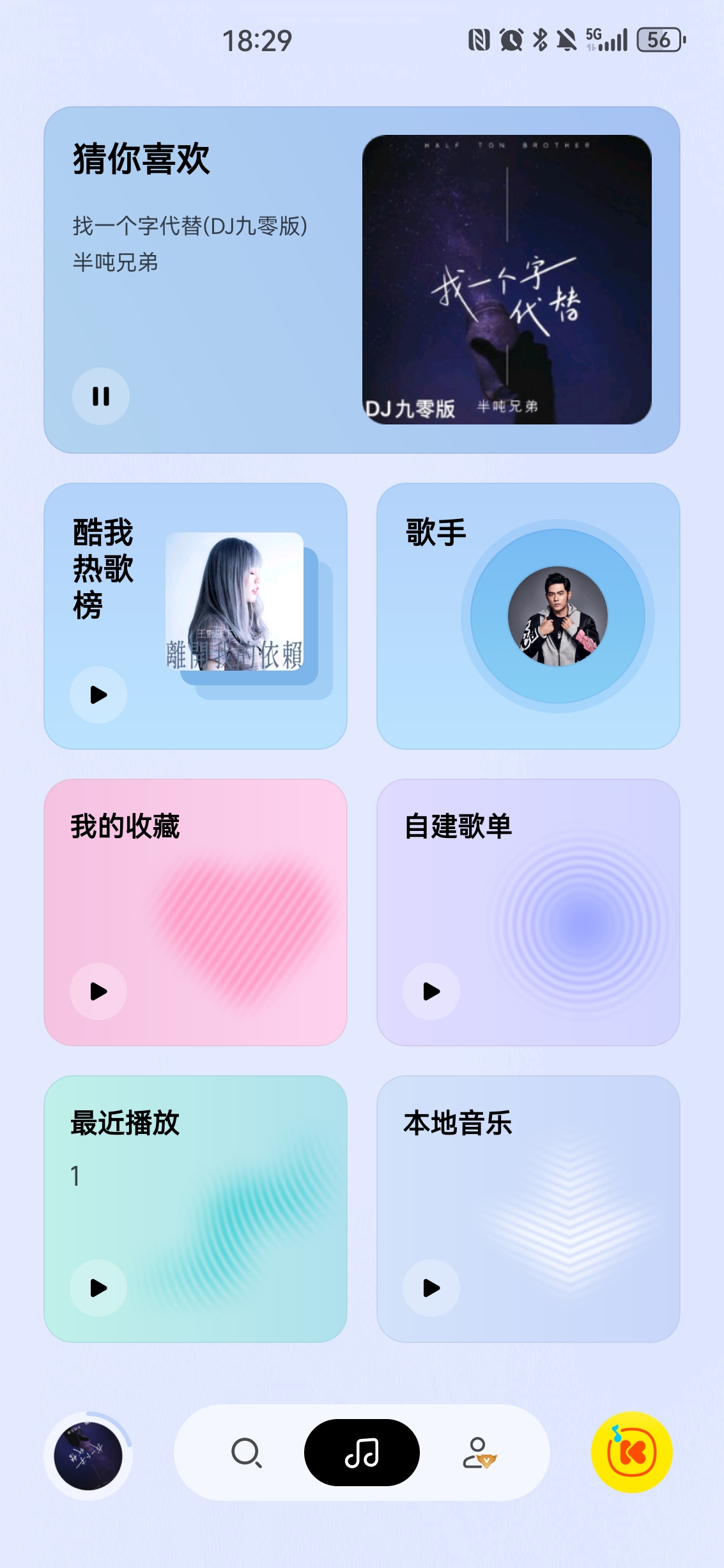Pause the currently playing song in 猜你喜欢
Screen dimensions: 724x1568
(100, 396)
